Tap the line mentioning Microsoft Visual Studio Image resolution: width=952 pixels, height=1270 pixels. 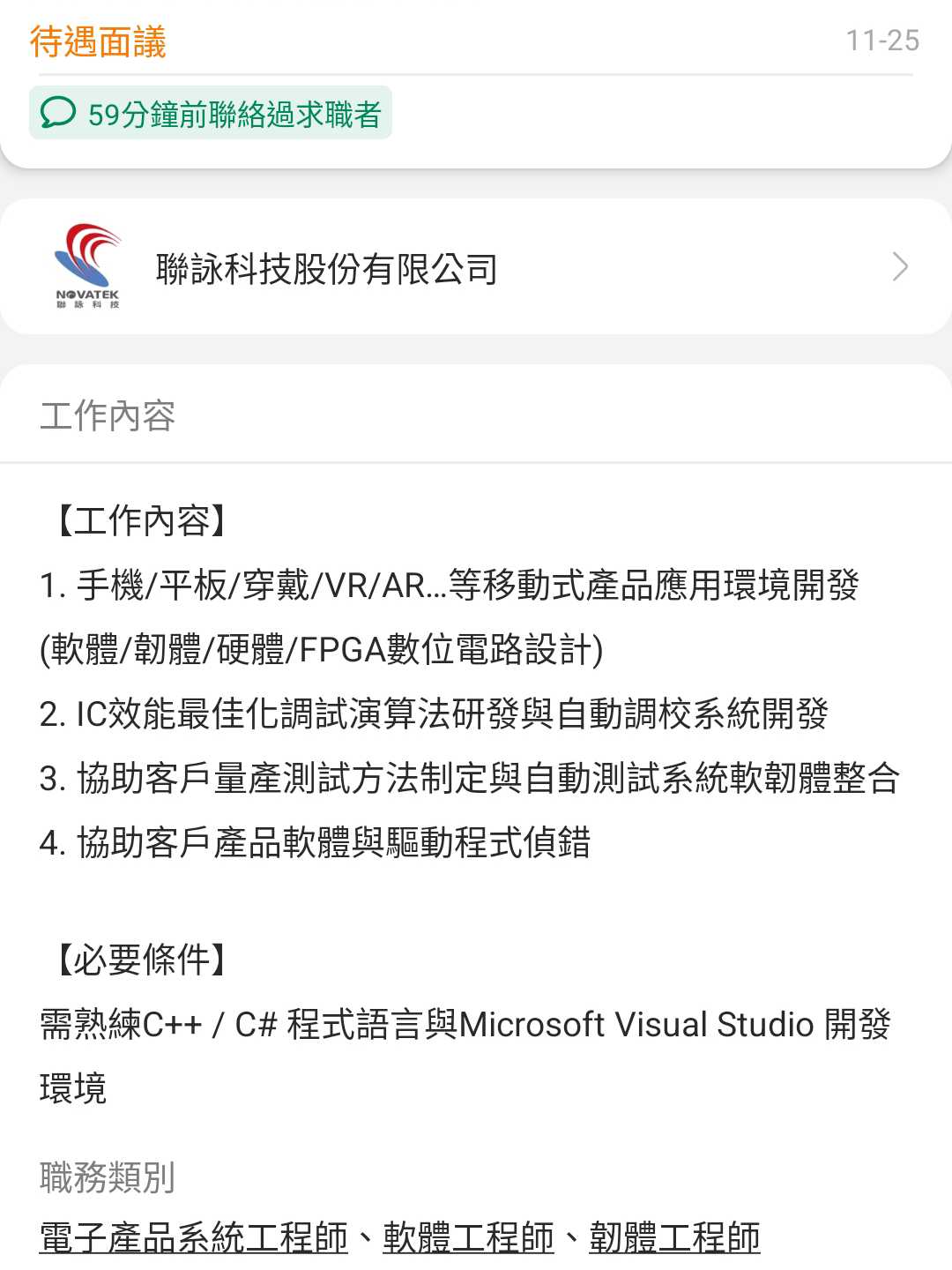tap(467, 1025)
